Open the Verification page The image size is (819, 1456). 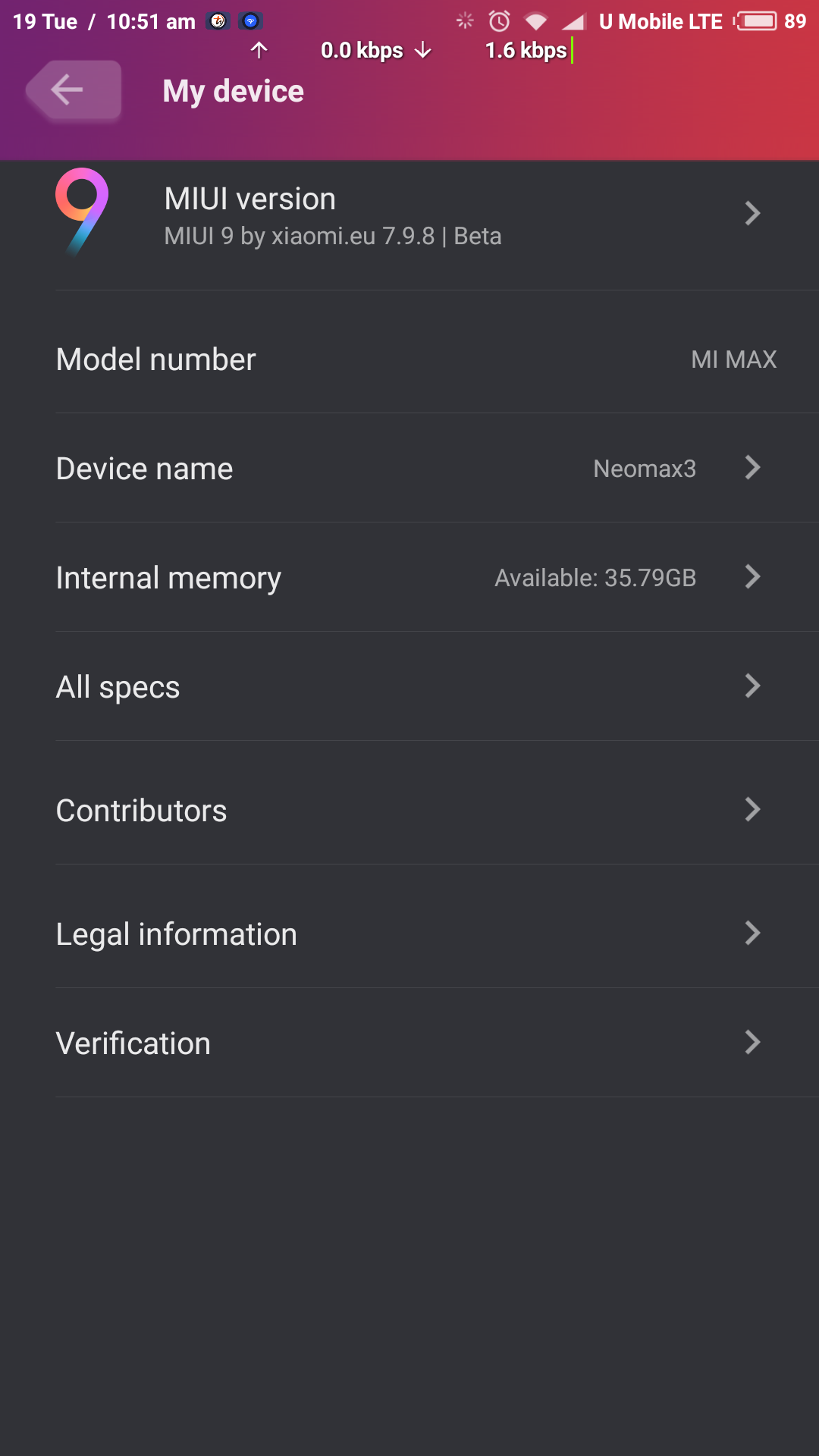coord(409,1043)
